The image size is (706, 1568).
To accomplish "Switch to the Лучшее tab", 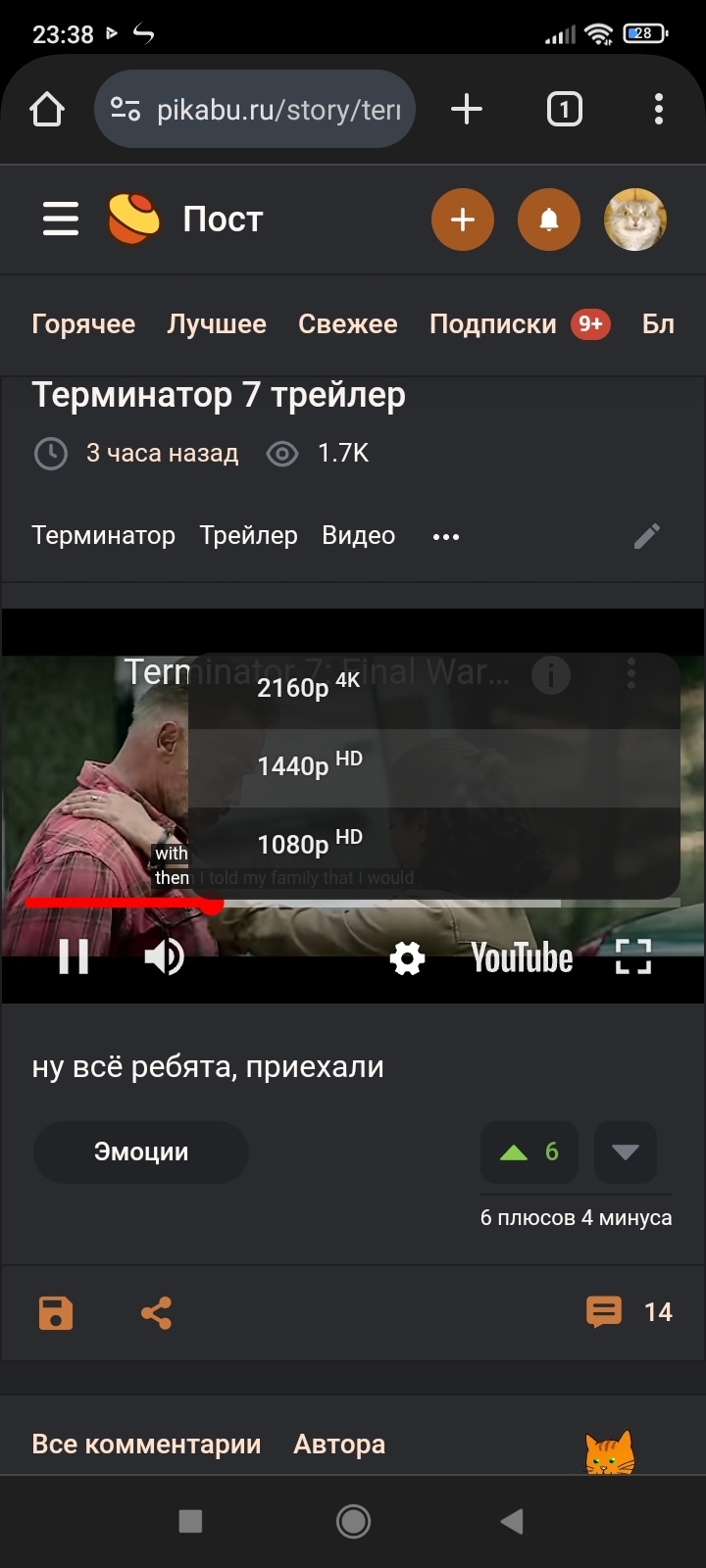I will 216,324.
